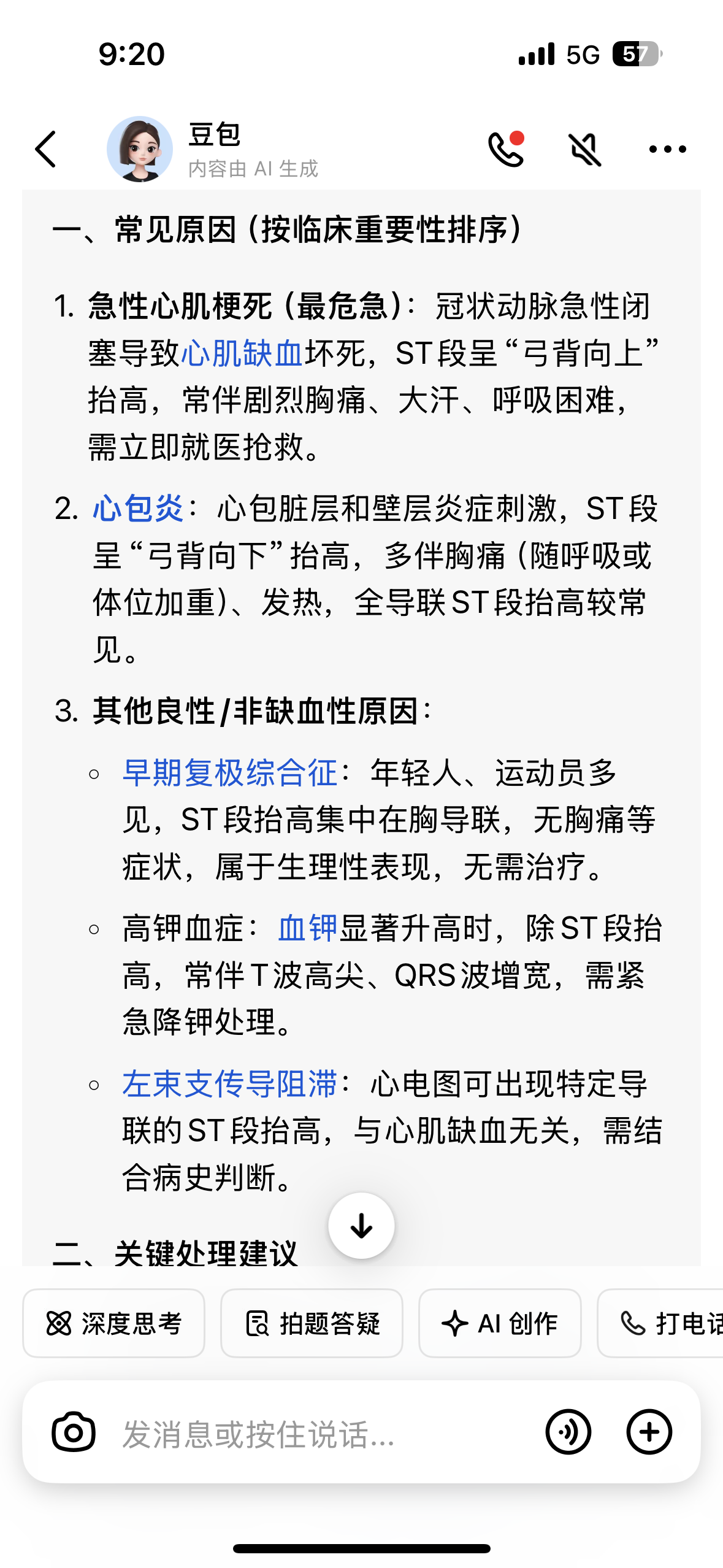
Task: Open the 早期复极综合征 link
Action: [230, 772]
